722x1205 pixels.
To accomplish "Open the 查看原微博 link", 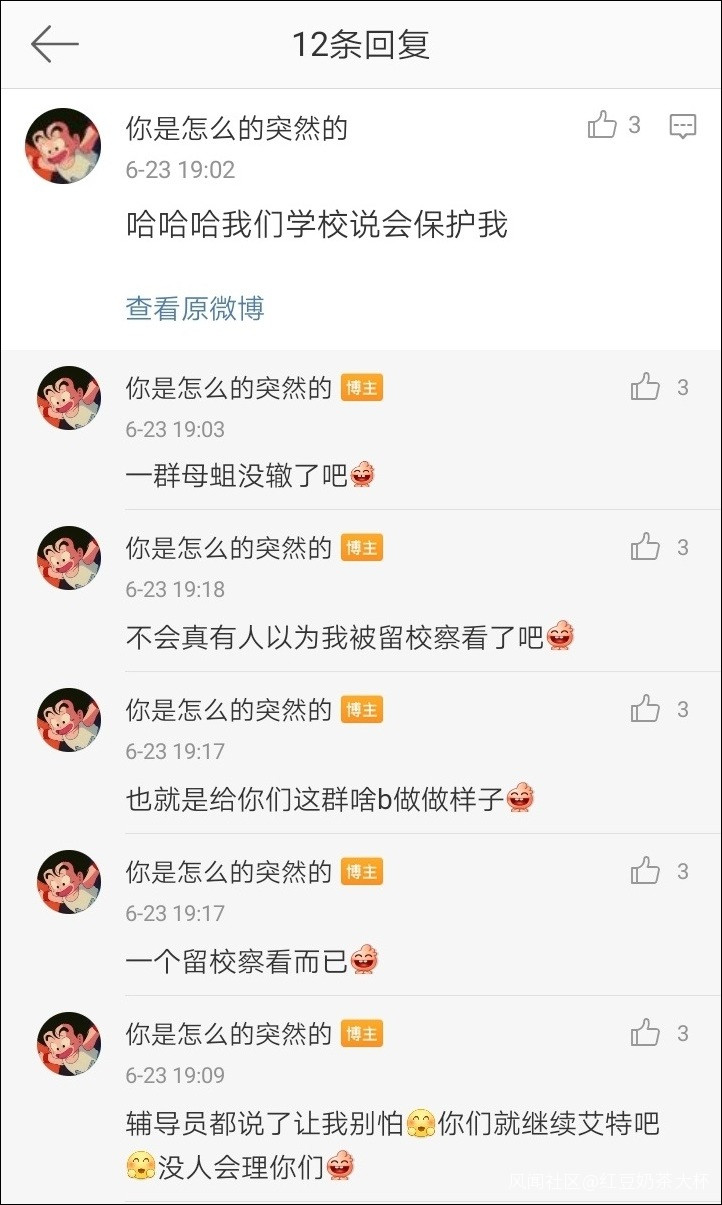I will pyautogui.click(x=195, y=308).
